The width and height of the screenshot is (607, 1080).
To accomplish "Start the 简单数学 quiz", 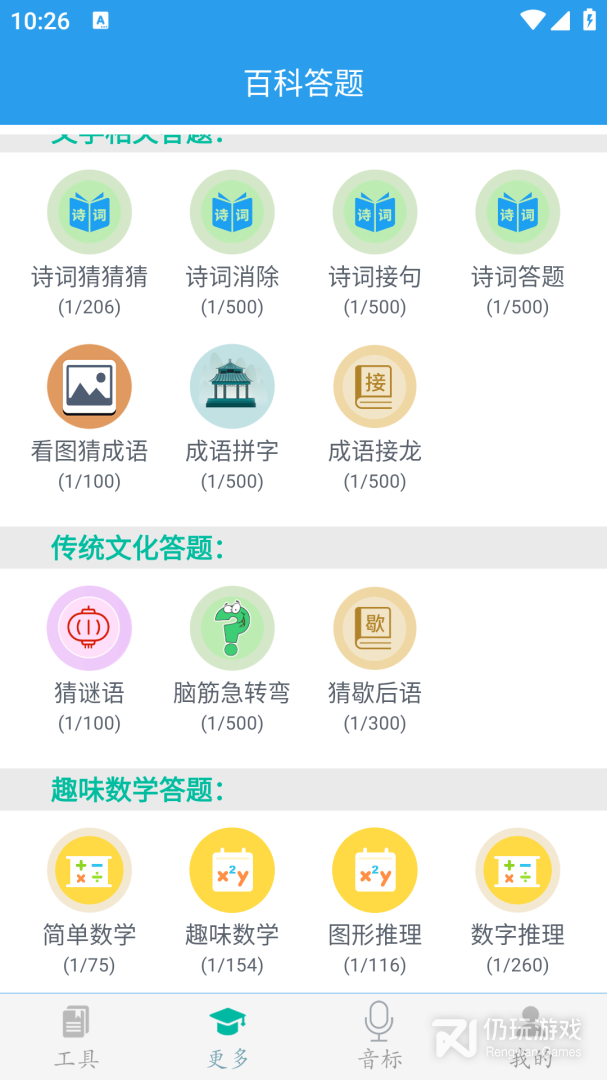I will point(89,871).
